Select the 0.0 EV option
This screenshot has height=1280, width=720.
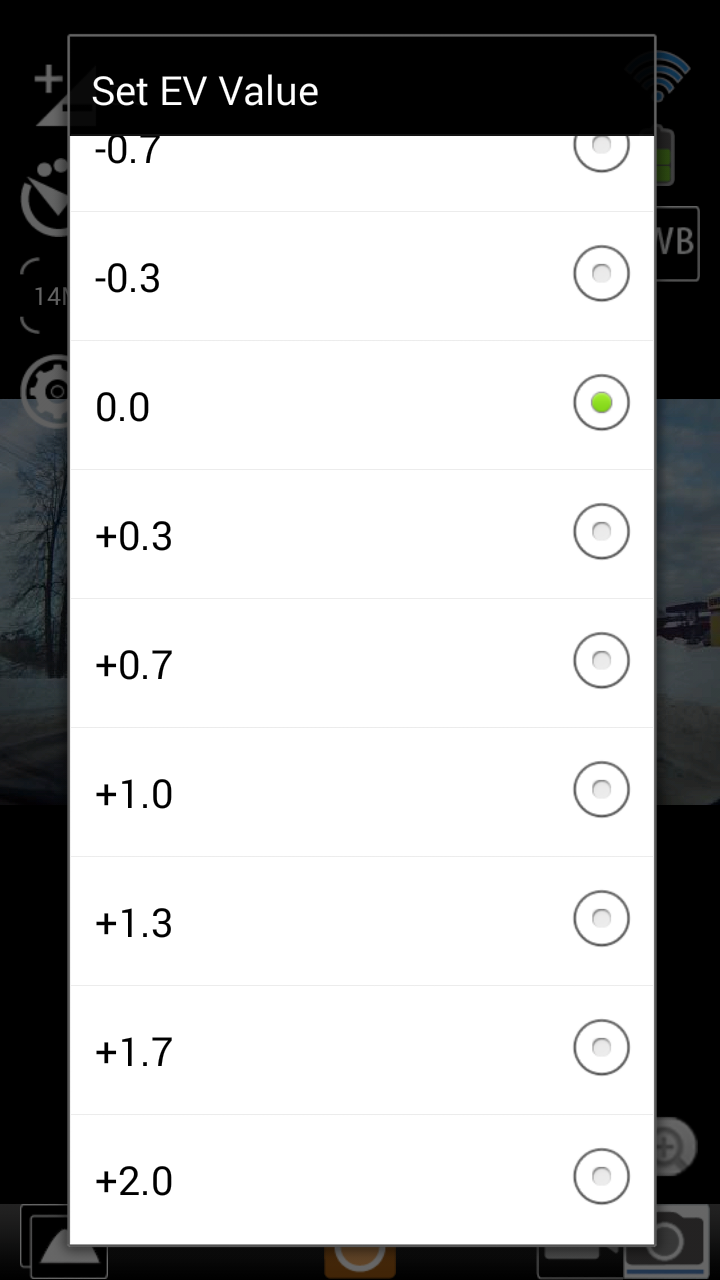360,405
